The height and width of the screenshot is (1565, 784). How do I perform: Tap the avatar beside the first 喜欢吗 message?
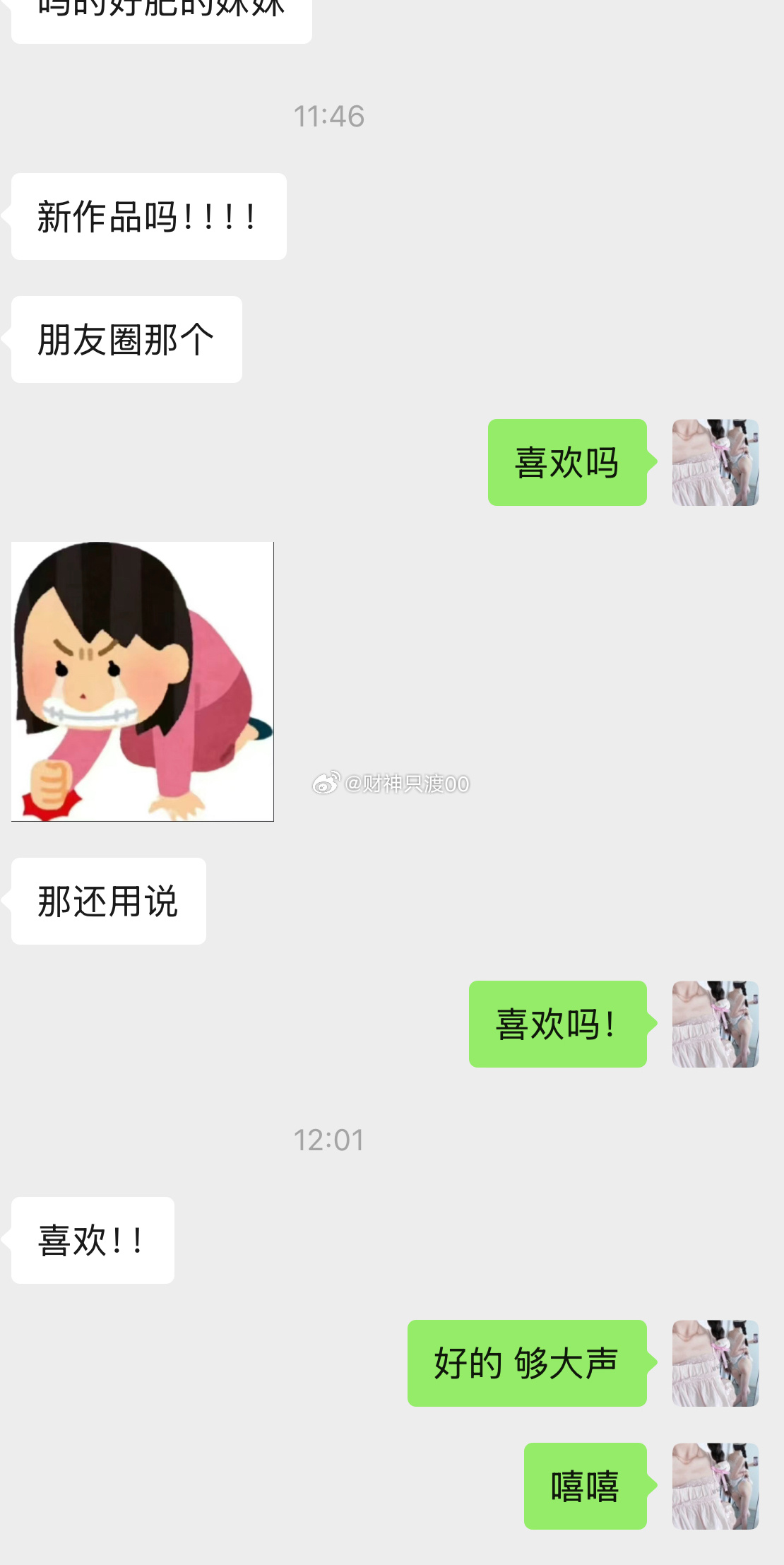(715, 462)
